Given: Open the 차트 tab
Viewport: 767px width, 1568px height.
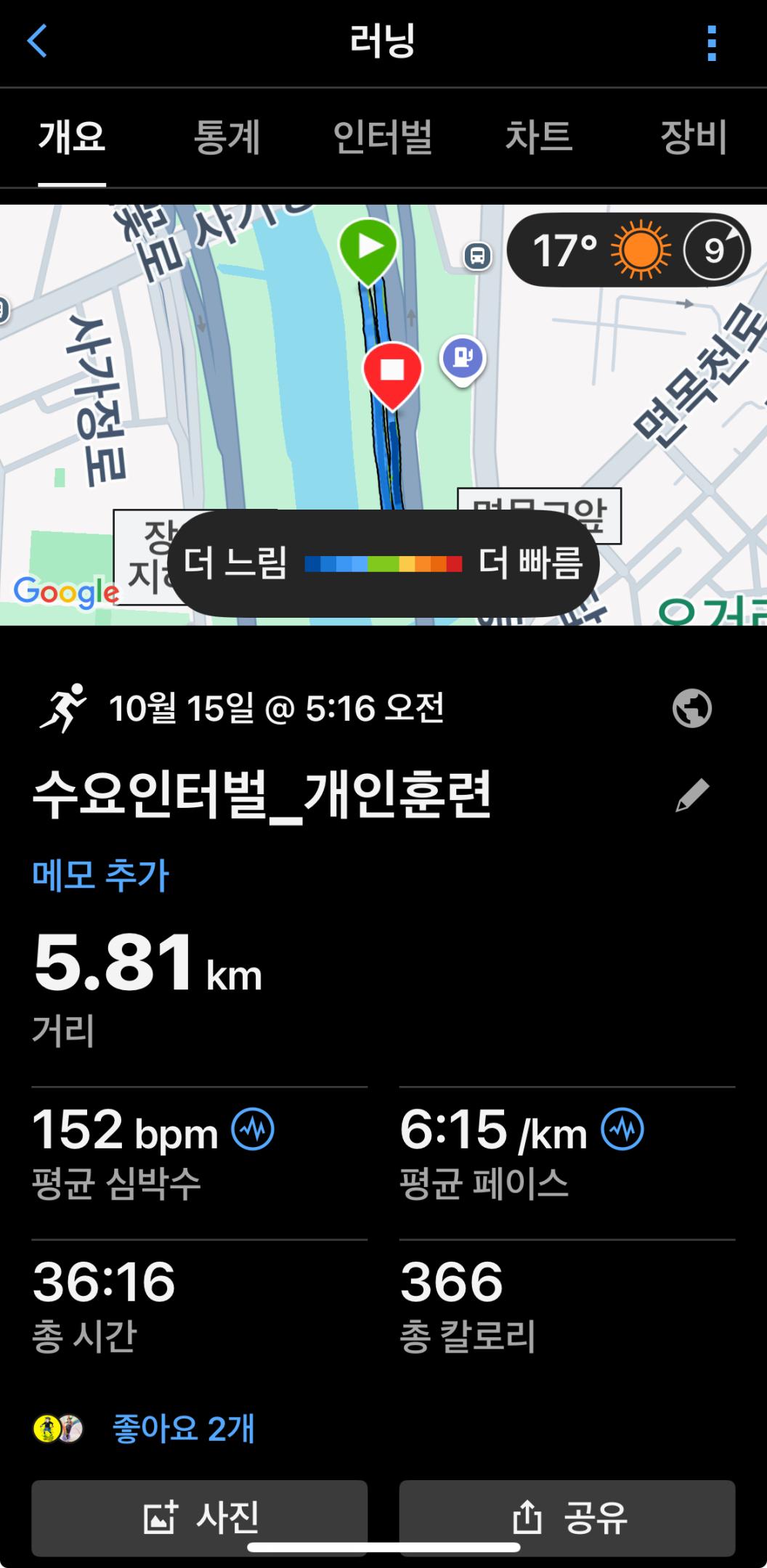Looking at the screenshot, I should [538, 136].
